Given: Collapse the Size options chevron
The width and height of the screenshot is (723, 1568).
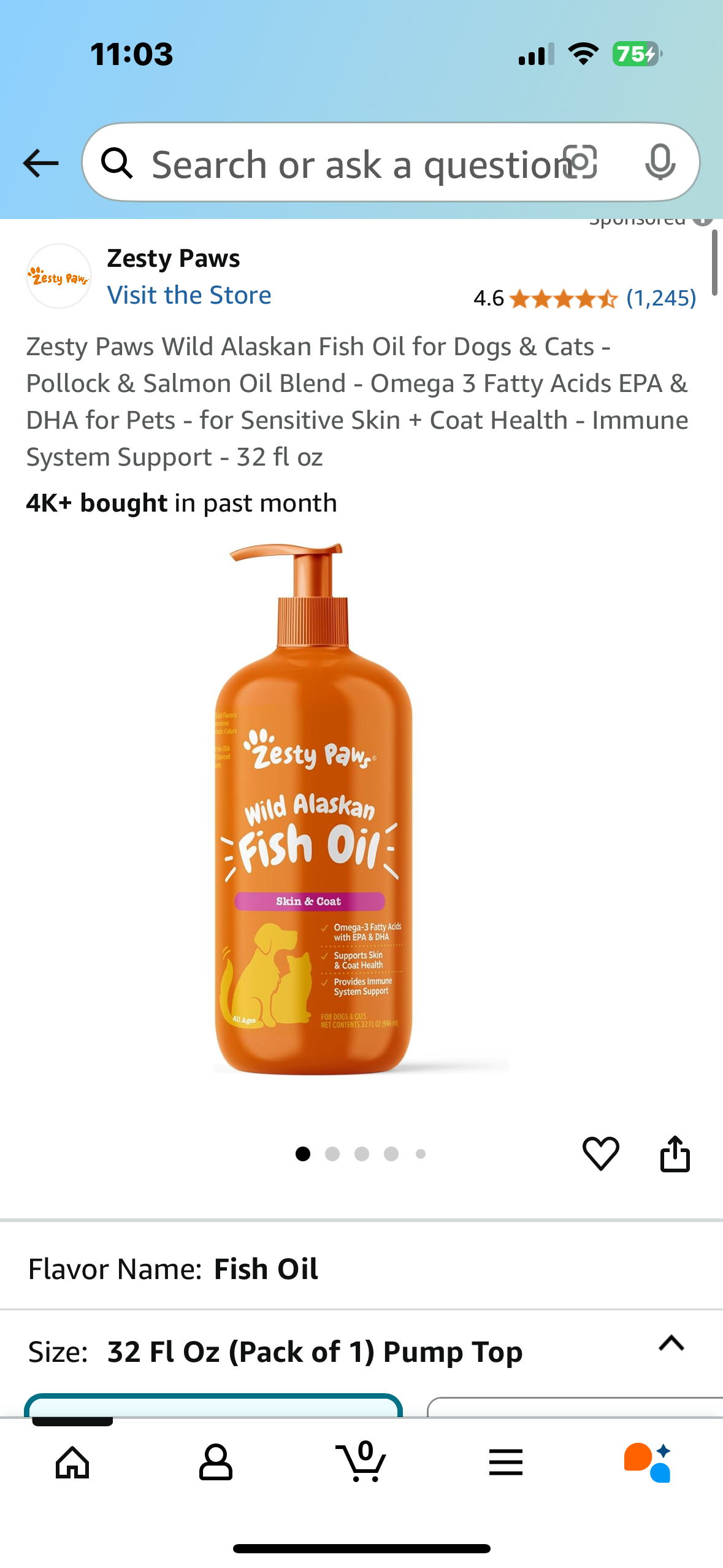Looking at the screenshot, I should [671, 1343].
